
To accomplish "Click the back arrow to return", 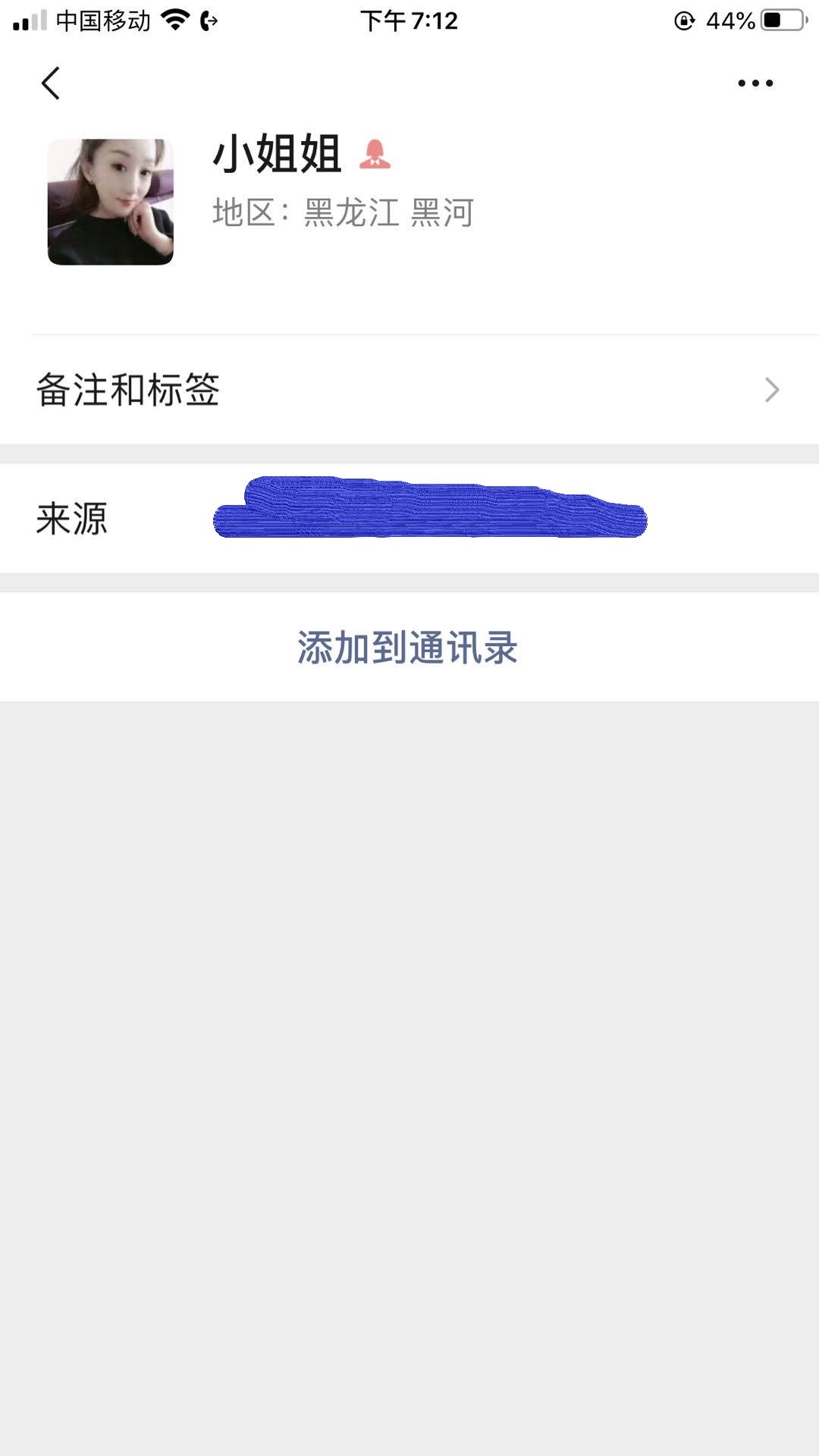I will (x=50, y=83).
